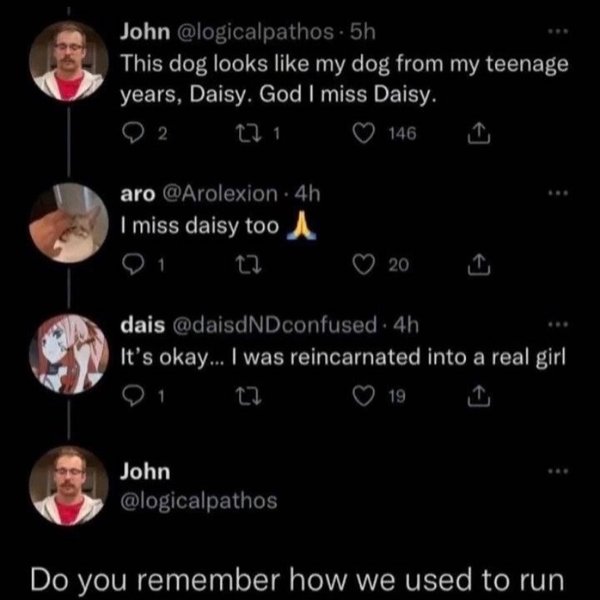Open the @logicalpathos handle on the last tweet

coord(198,500)
